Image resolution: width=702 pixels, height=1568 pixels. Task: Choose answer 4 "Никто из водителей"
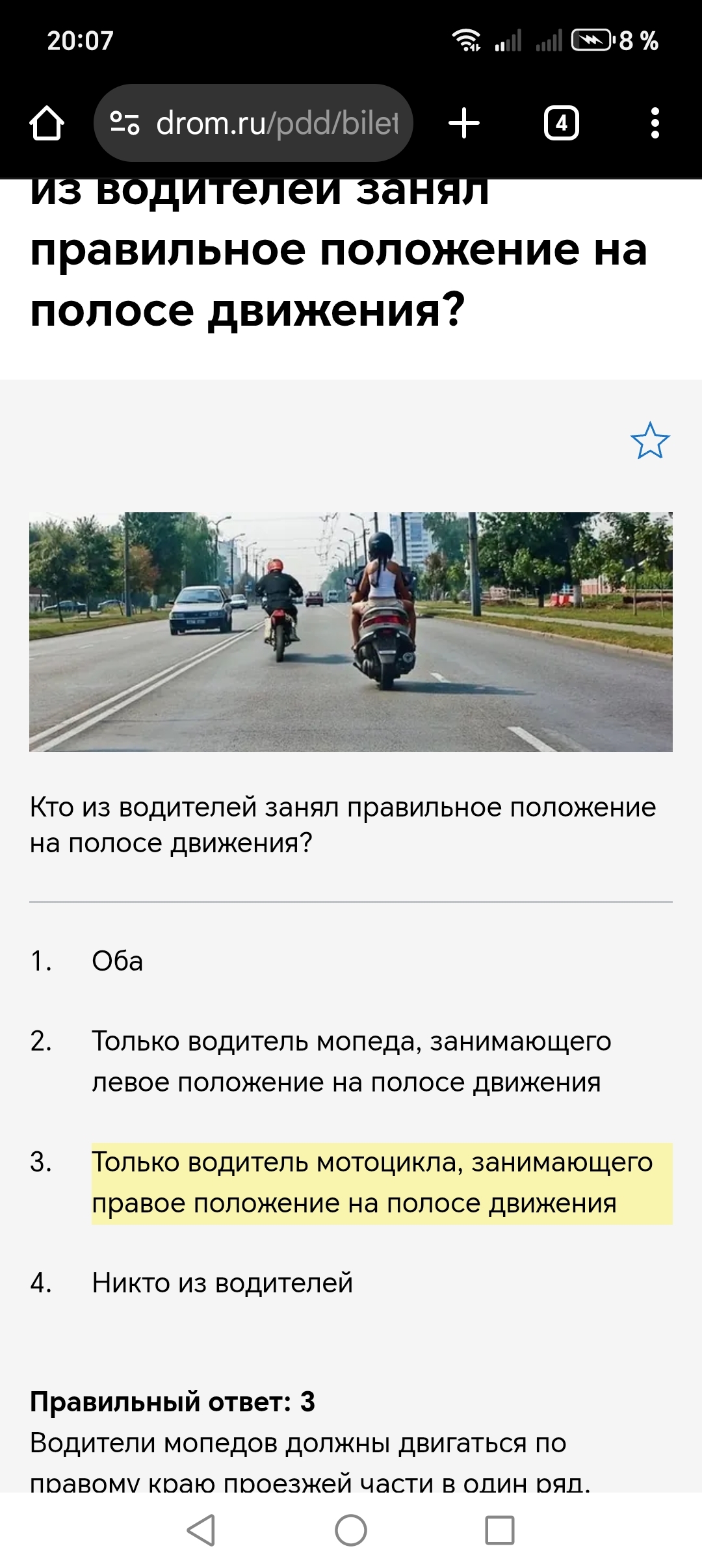click(x=222, y=1283)
